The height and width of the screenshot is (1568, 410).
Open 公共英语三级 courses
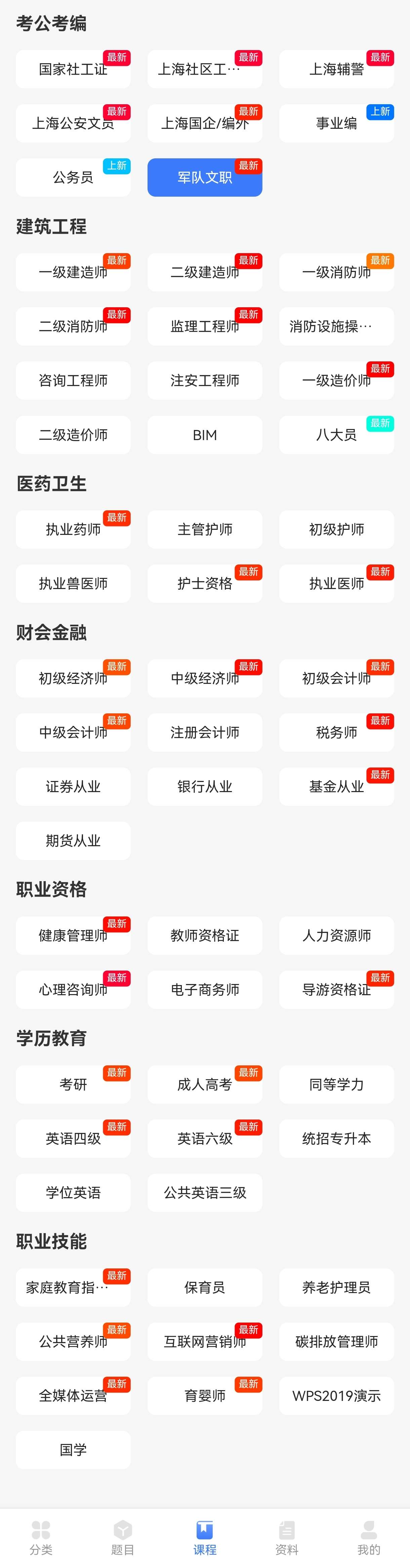click(204, 1192)
